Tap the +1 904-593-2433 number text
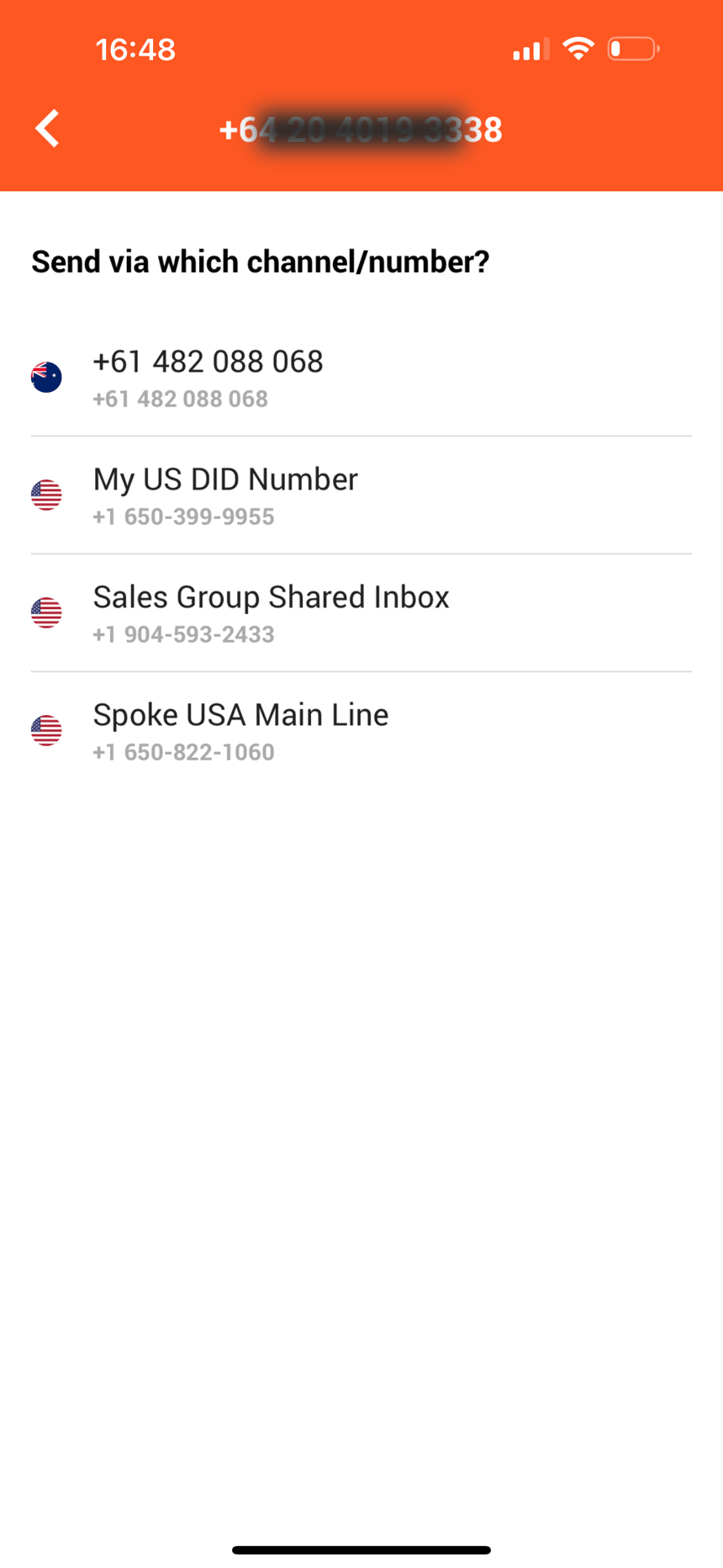This screenshot has width=723, height=1568. tap(182, 634)
